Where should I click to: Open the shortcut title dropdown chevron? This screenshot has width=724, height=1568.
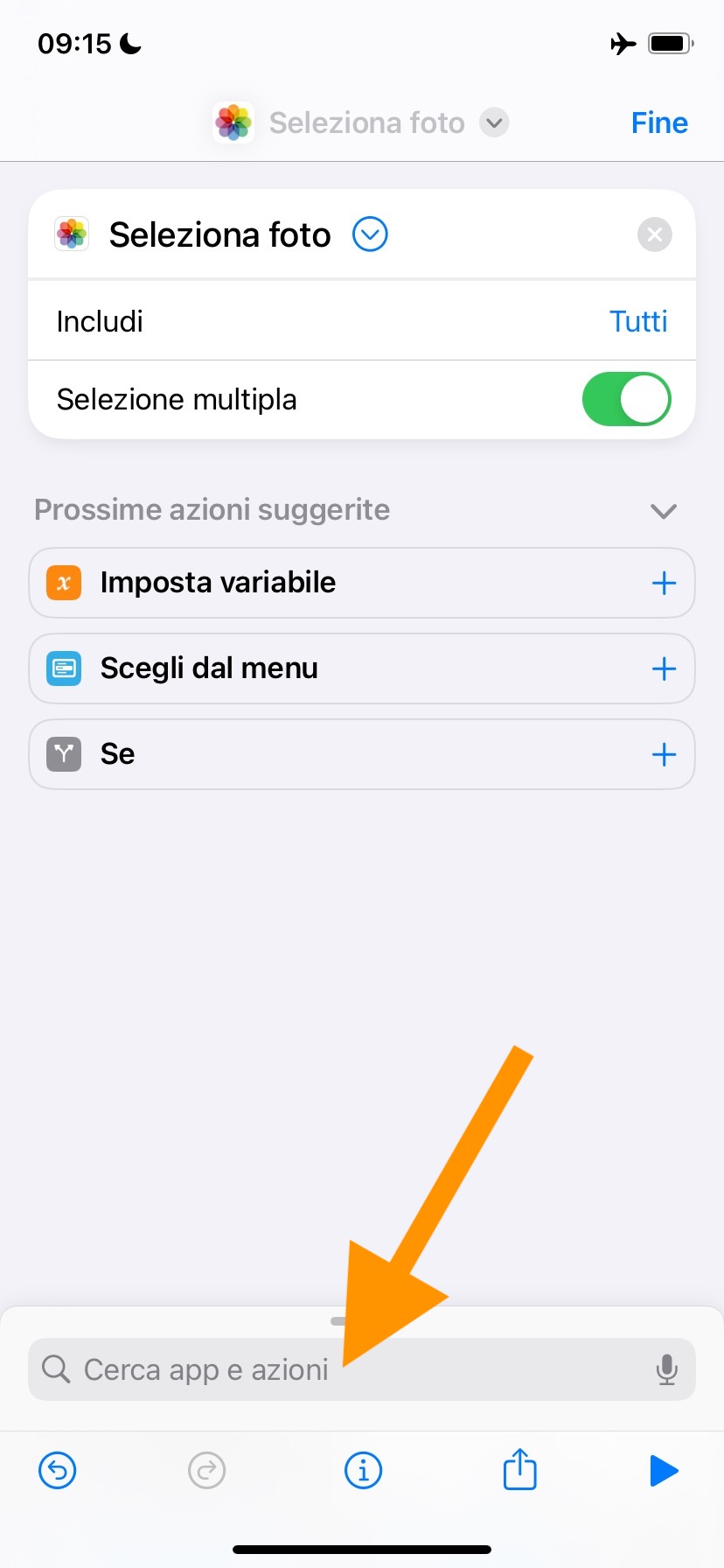pyautogui.click(x=494, y=122)
